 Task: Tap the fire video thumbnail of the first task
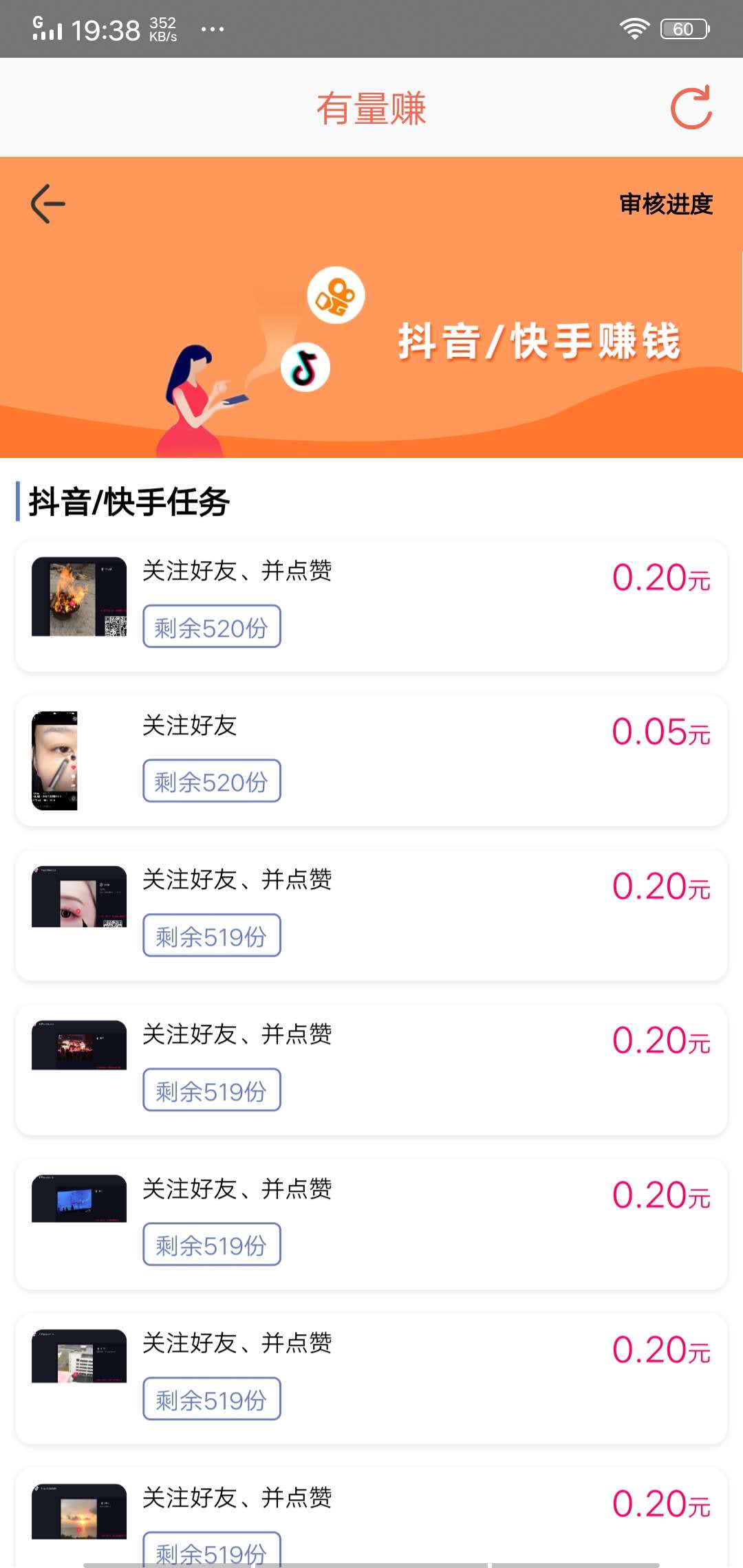tap(79, 597)
